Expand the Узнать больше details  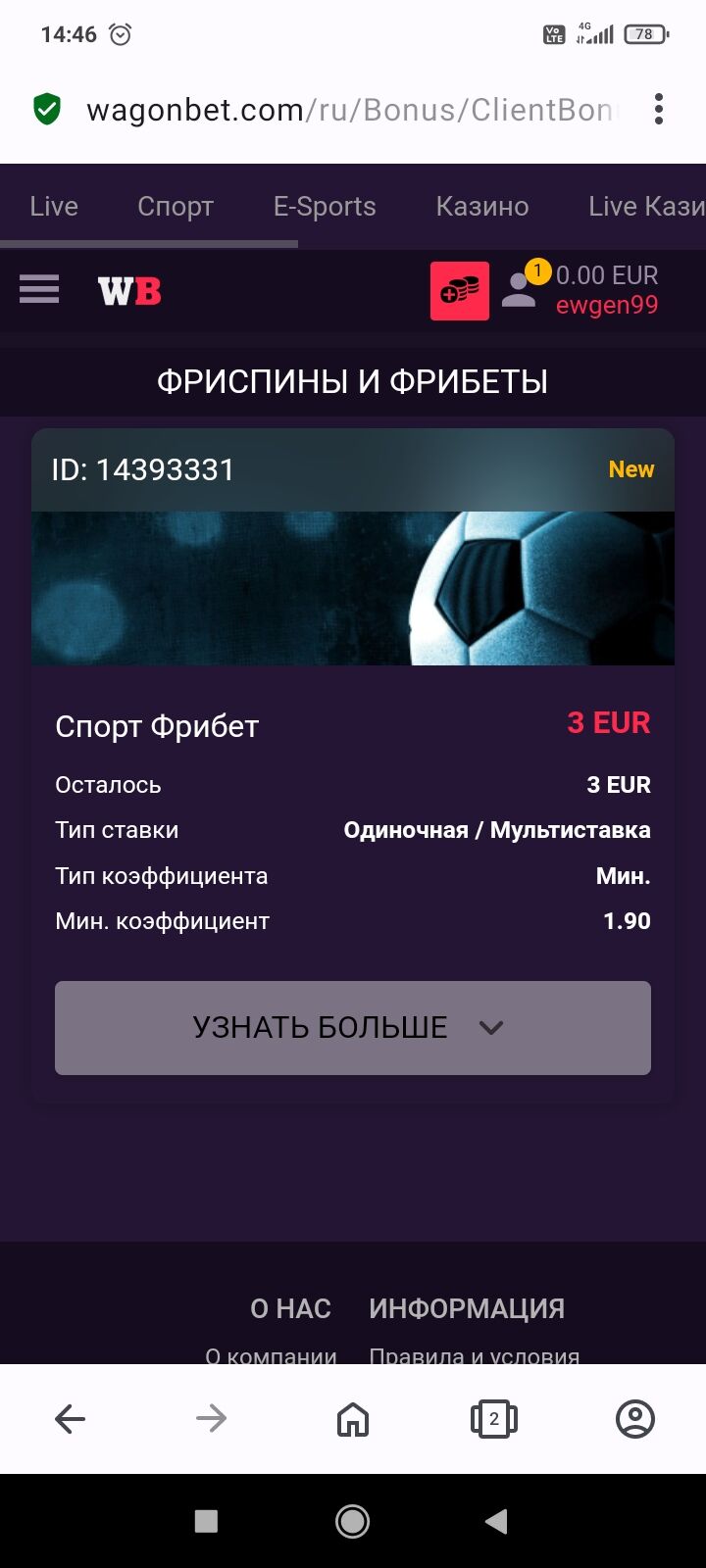click(x=353, y=1027)
